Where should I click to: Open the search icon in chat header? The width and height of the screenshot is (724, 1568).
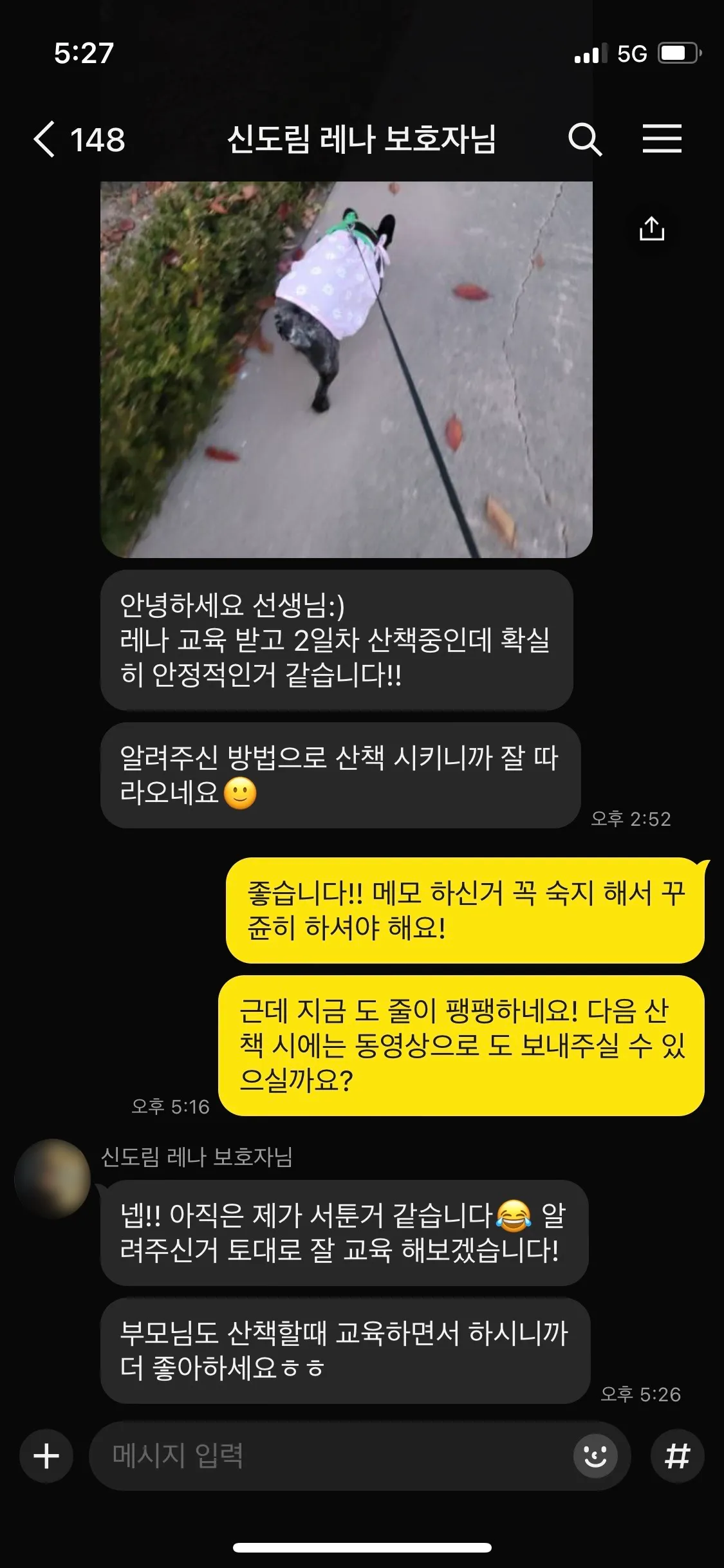[x=585, y=140]
